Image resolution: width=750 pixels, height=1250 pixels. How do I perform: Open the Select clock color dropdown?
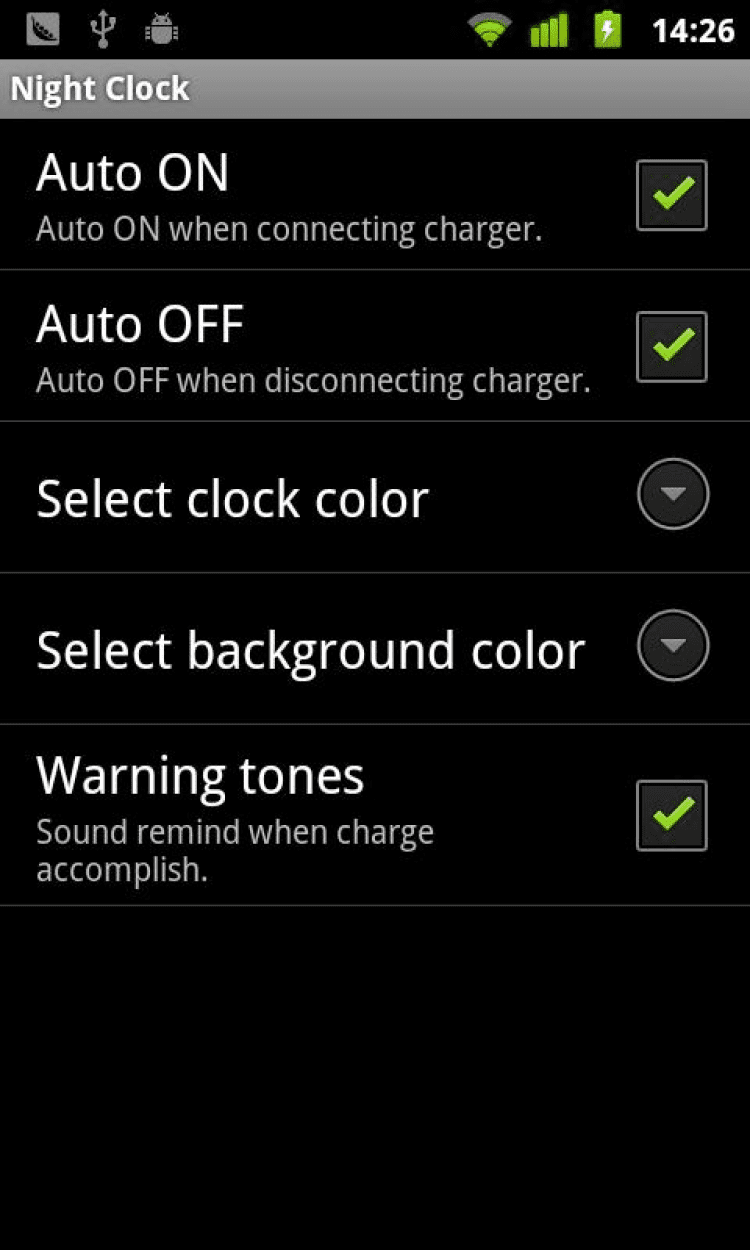pyautogui.click(x=673, y=494)
